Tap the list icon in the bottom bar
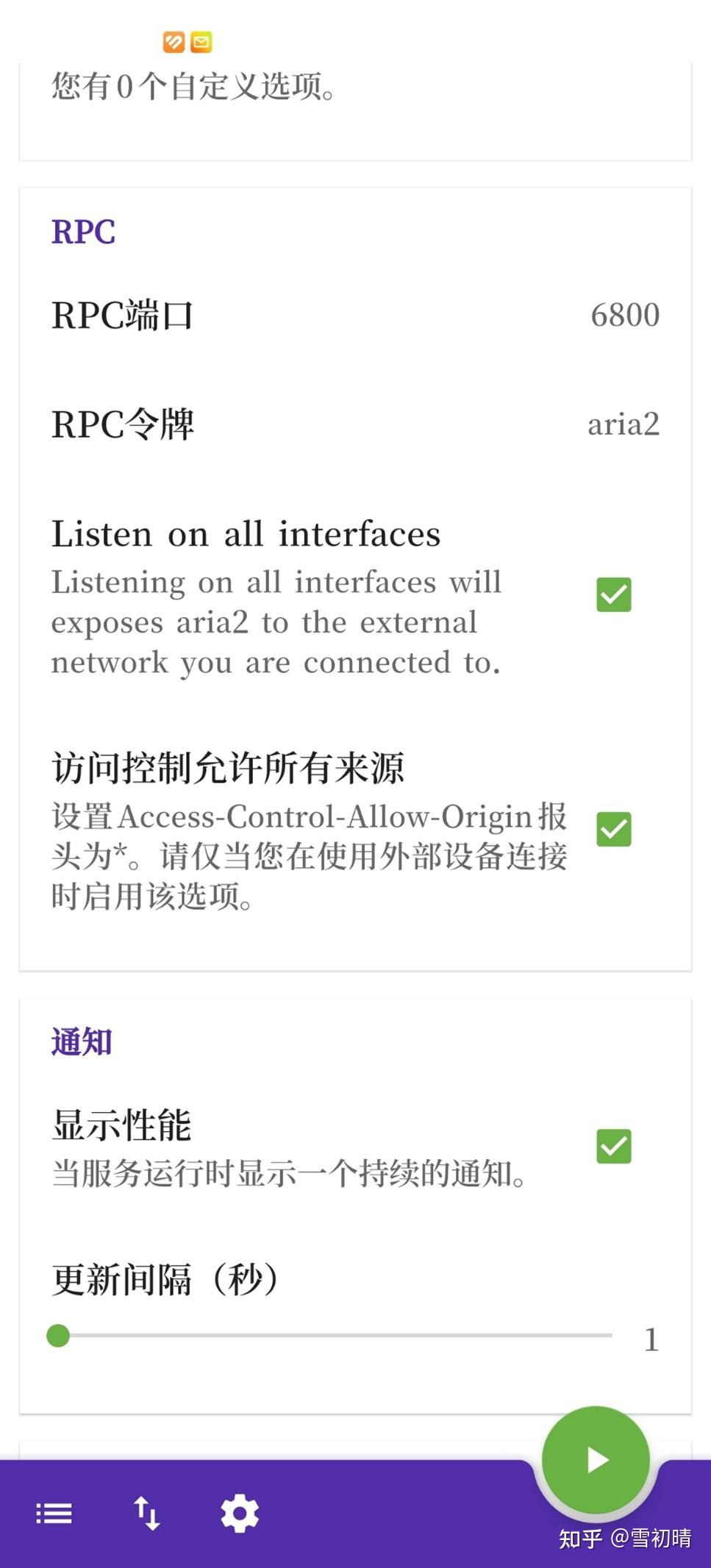Screen dimensions: 711x1568 pos(53,1514)
